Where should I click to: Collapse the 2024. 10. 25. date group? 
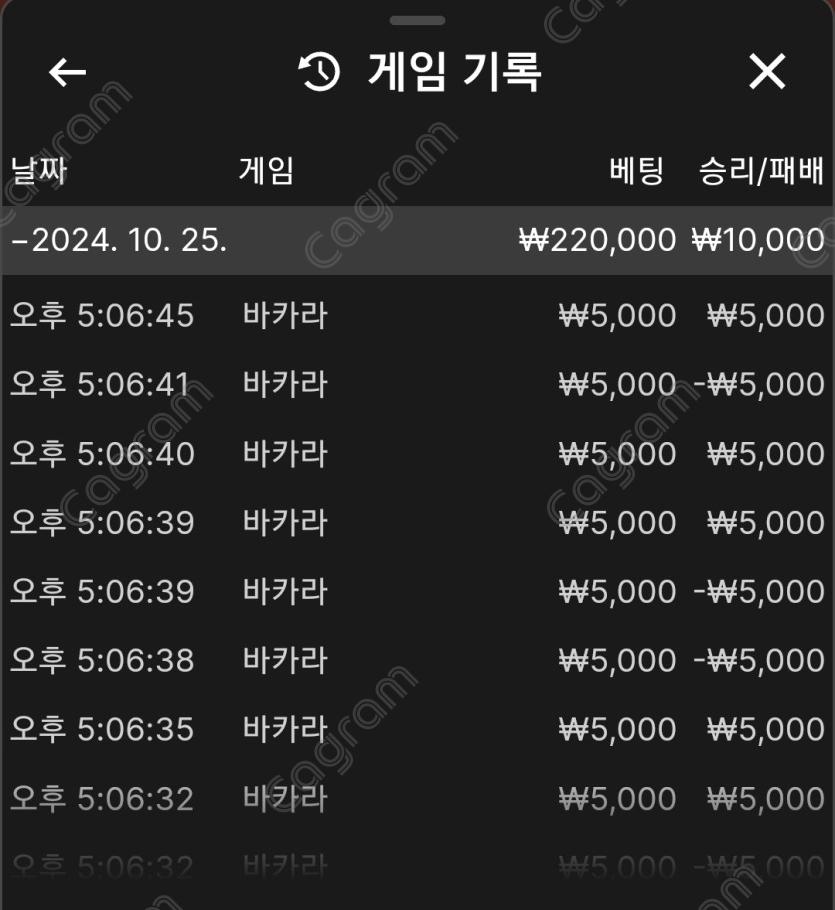point(120,241)
